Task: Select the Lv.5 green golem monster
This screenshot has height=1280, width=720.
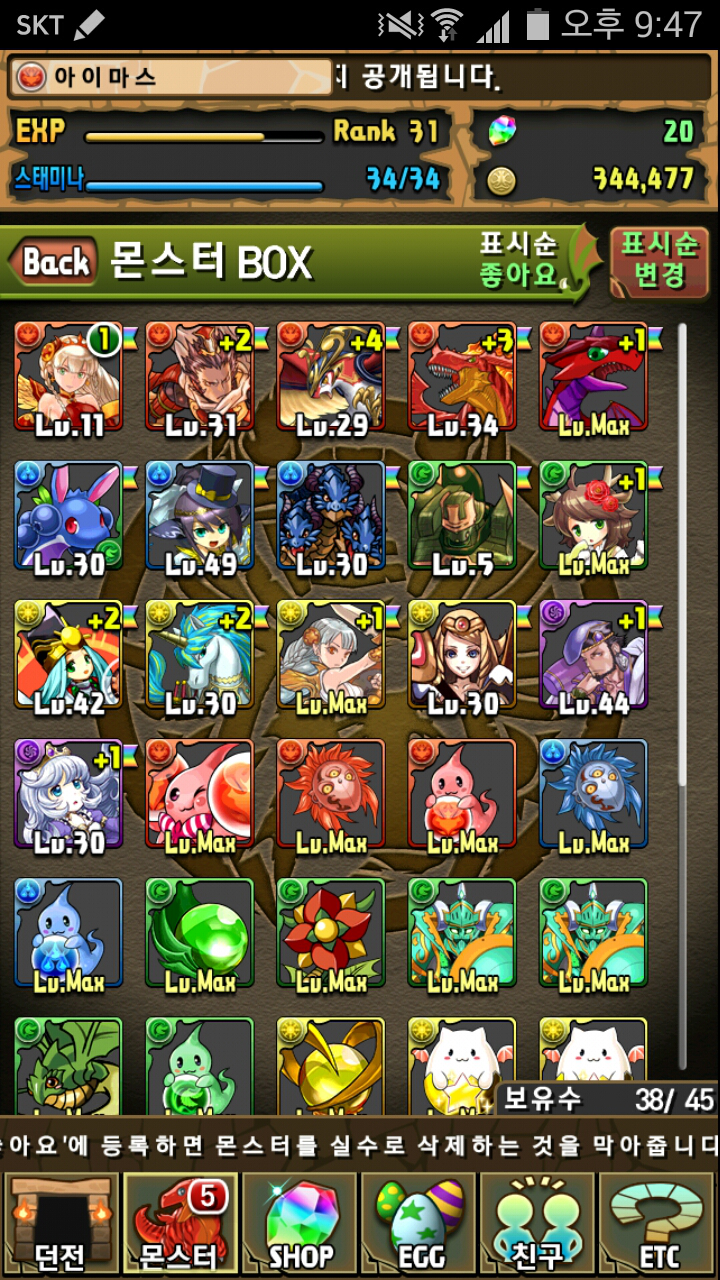Action: (461, 515)
